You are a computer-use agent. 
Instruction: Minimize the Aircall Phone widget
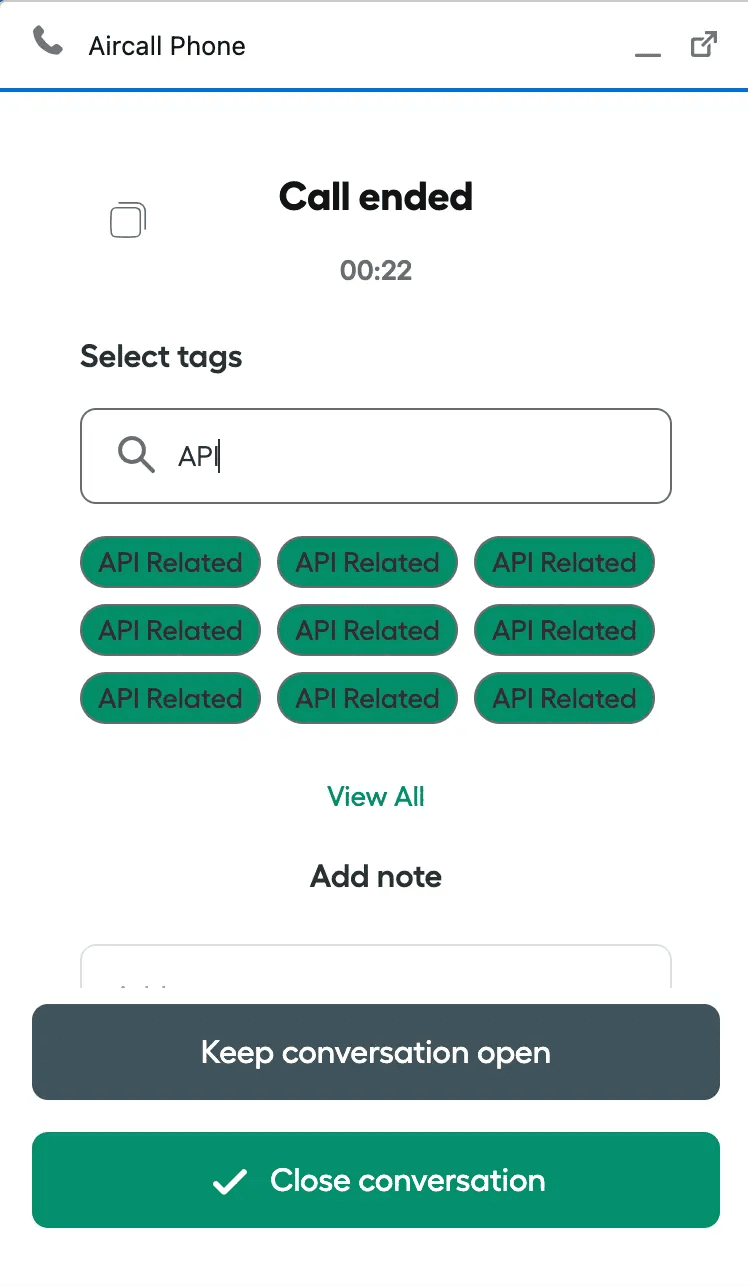[x=648, y=47]
